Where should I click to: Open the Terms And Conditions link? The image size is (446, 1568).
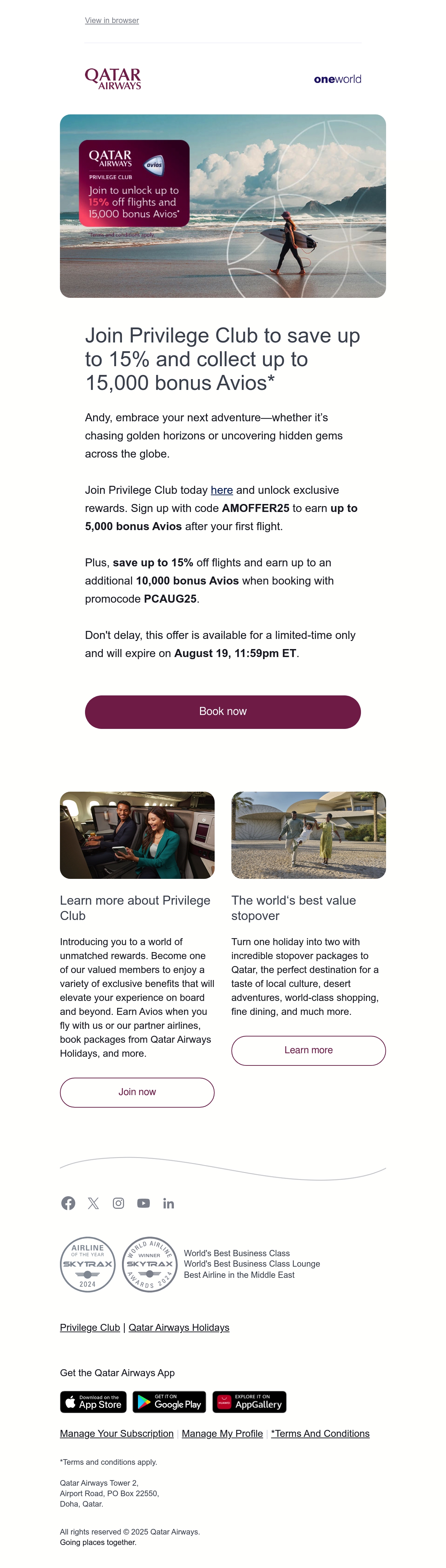[320, 1433]
